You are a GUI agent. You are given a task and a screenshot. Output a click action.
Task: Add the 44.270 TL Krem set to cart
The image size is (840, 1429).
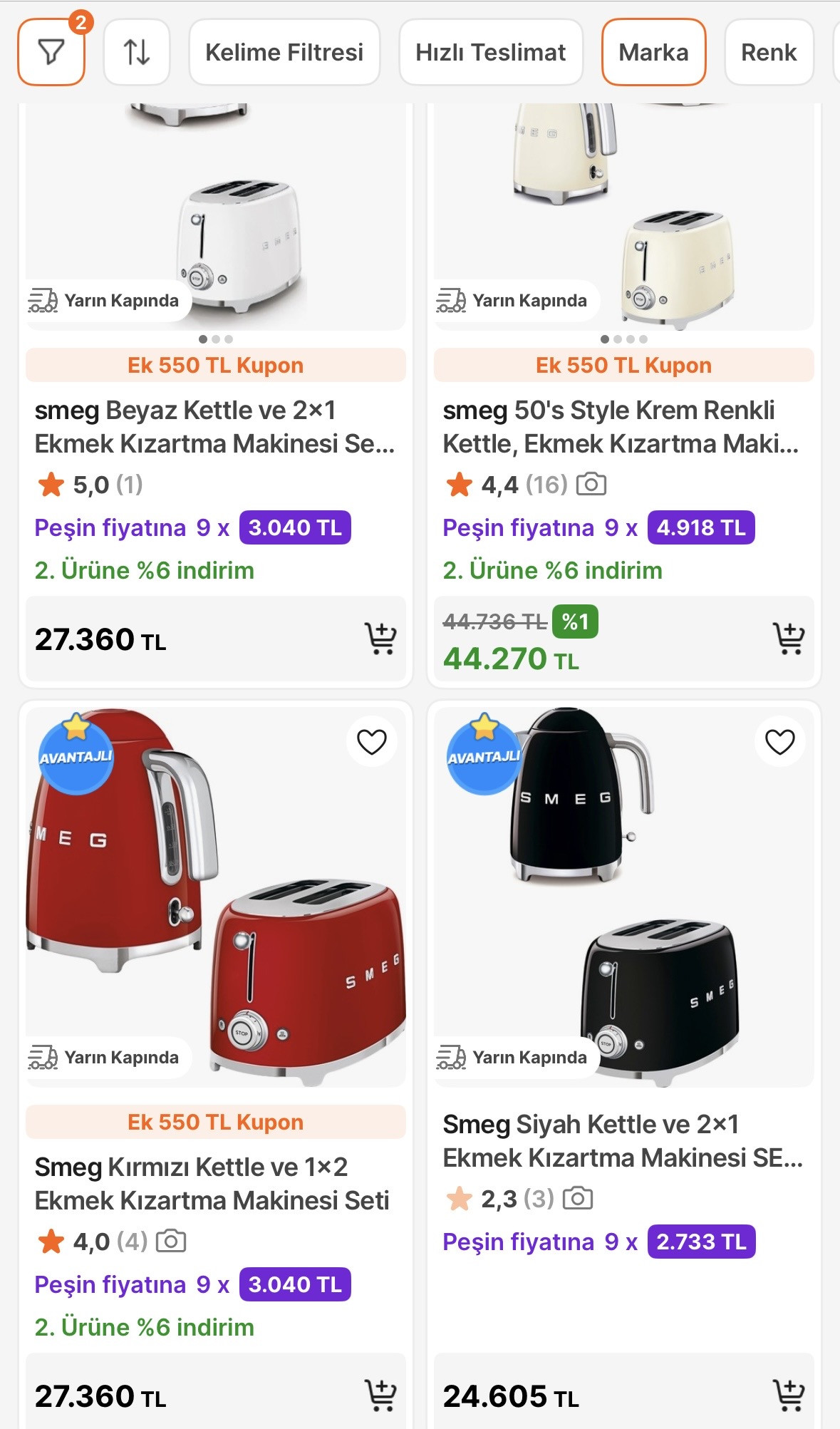tap(789, 639)
